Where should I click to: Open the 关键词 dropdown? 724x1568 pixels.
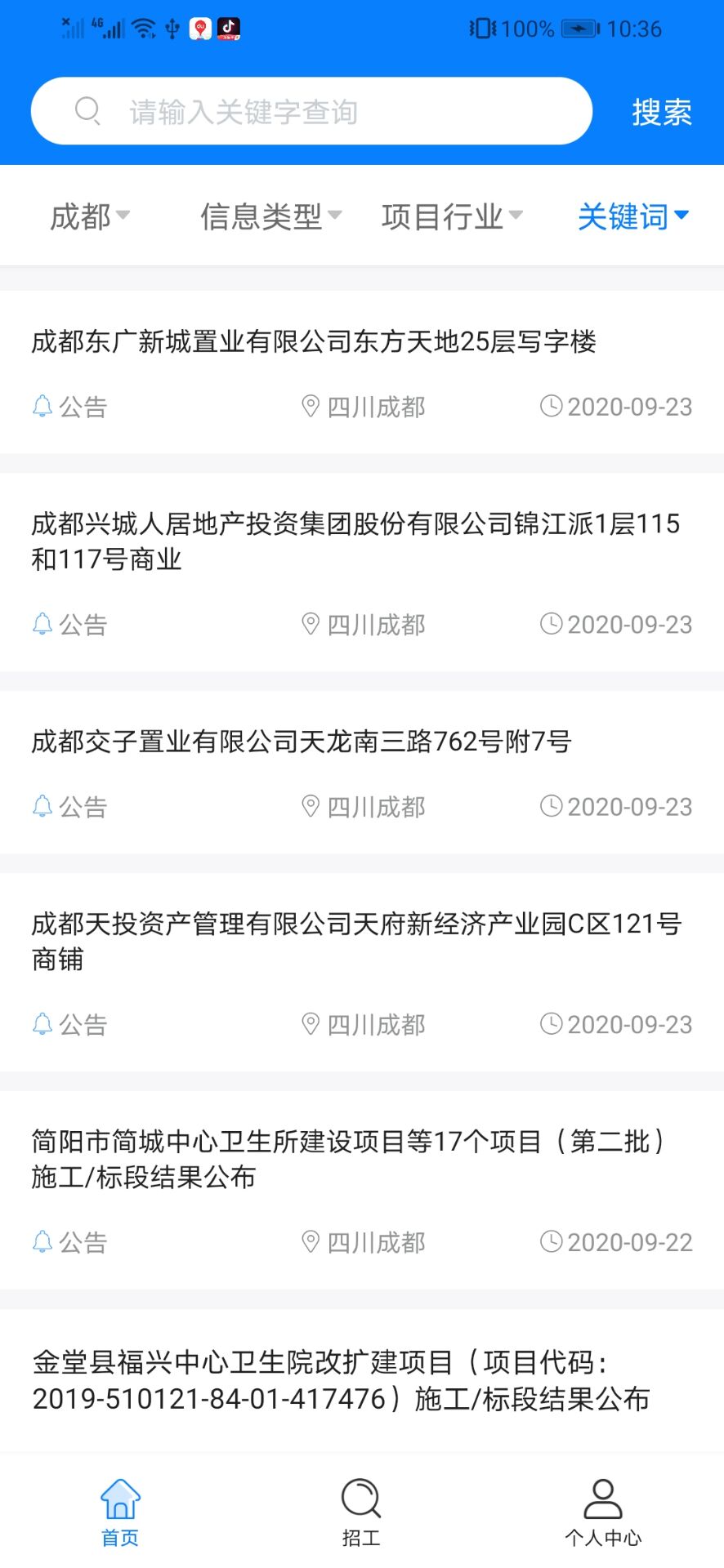632,216
